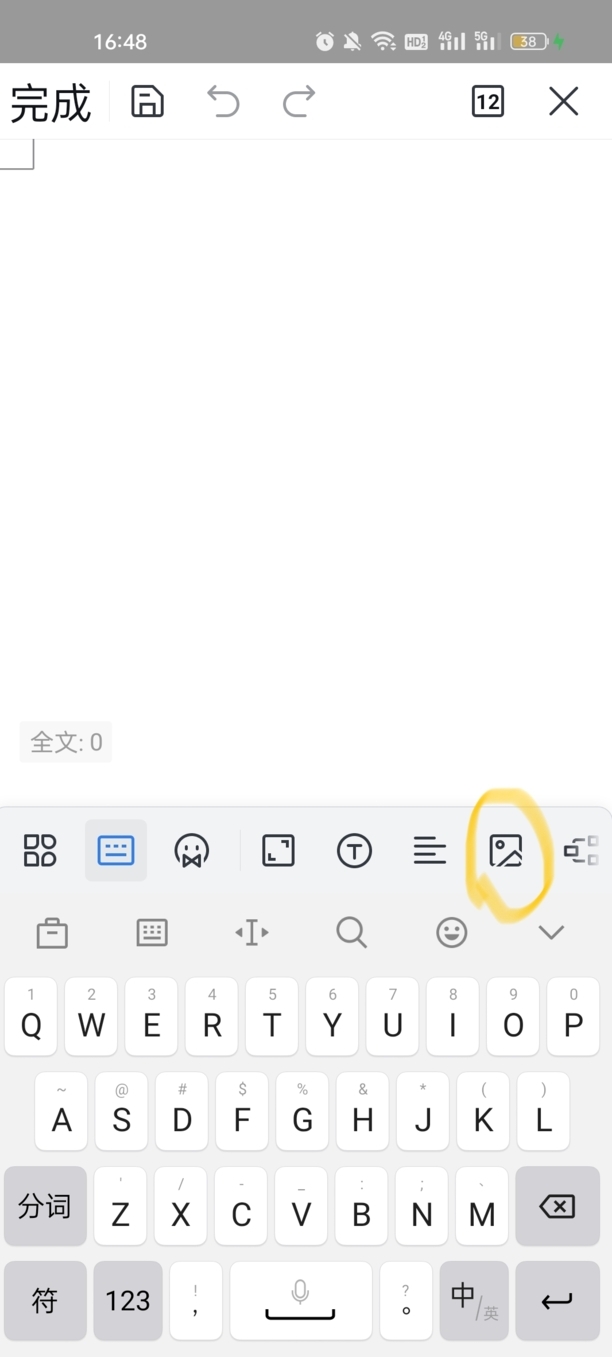Viewport: 612px width, 1357px height.
Task: Close the editor with the X
Action: [x=563, y=102]
